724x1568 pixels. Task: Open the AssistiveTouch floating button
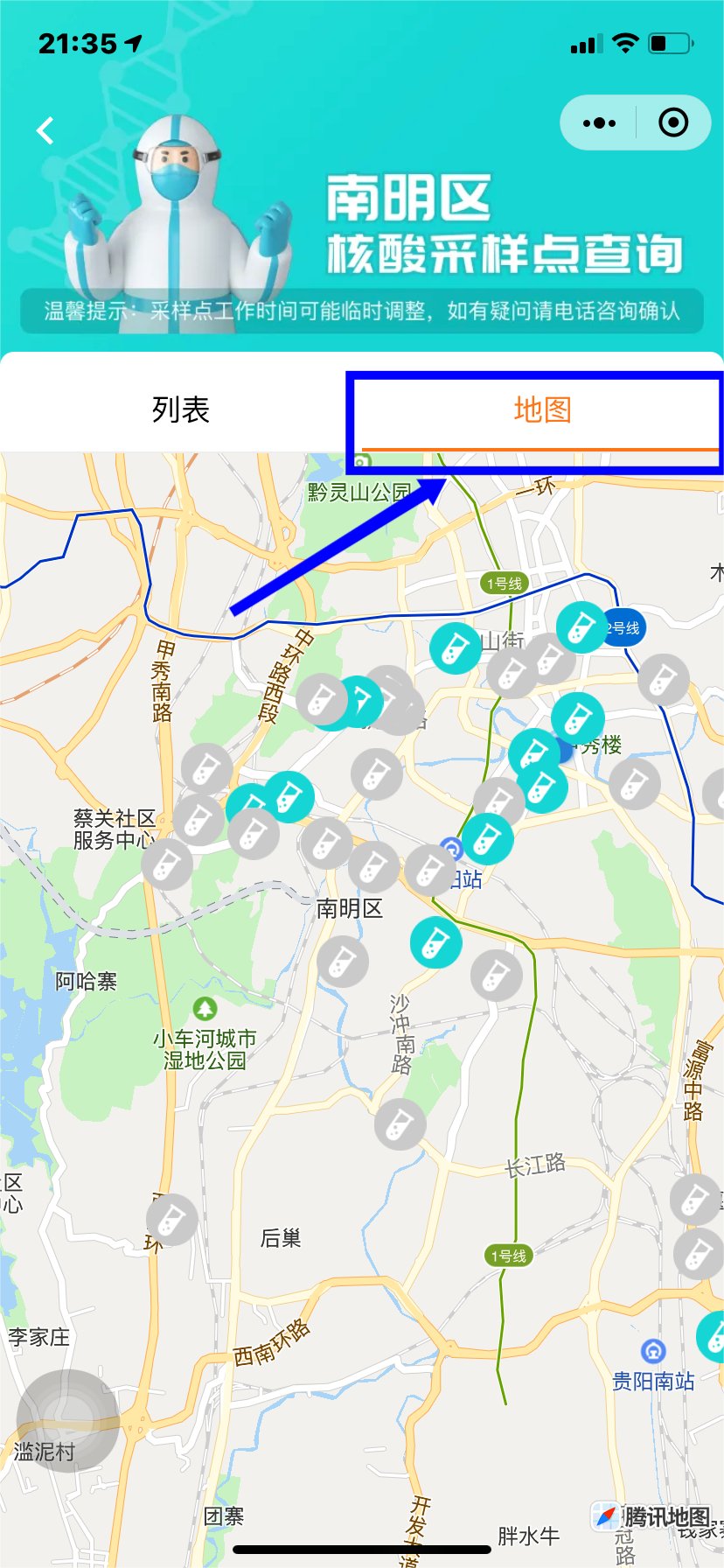coord(68,1419)
